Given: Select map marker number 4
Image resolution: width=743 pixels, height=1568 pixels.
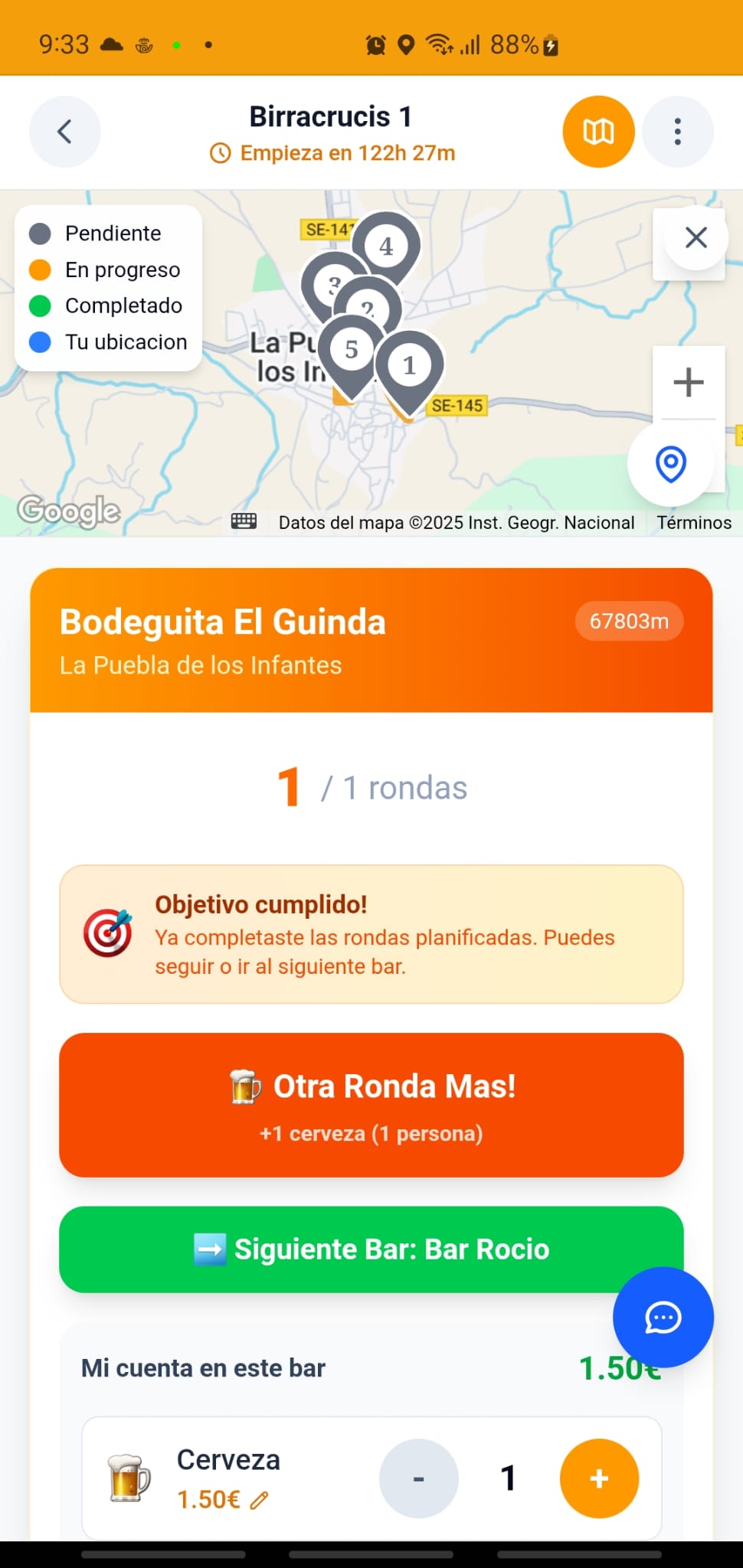Looking at the screenshot, I should click(x=387, y=245).
